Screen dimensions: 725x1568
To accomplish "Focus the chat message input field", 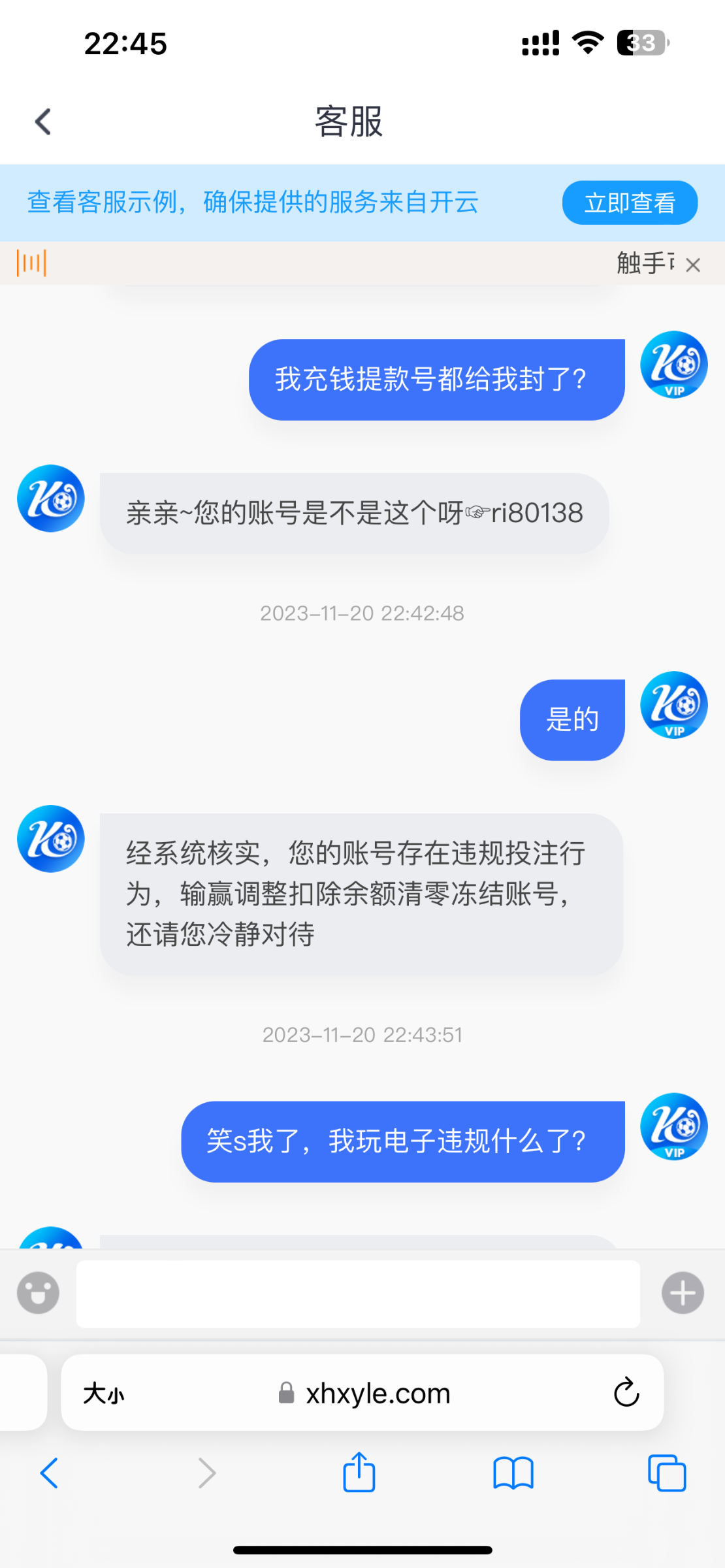I will (358, 1294).
